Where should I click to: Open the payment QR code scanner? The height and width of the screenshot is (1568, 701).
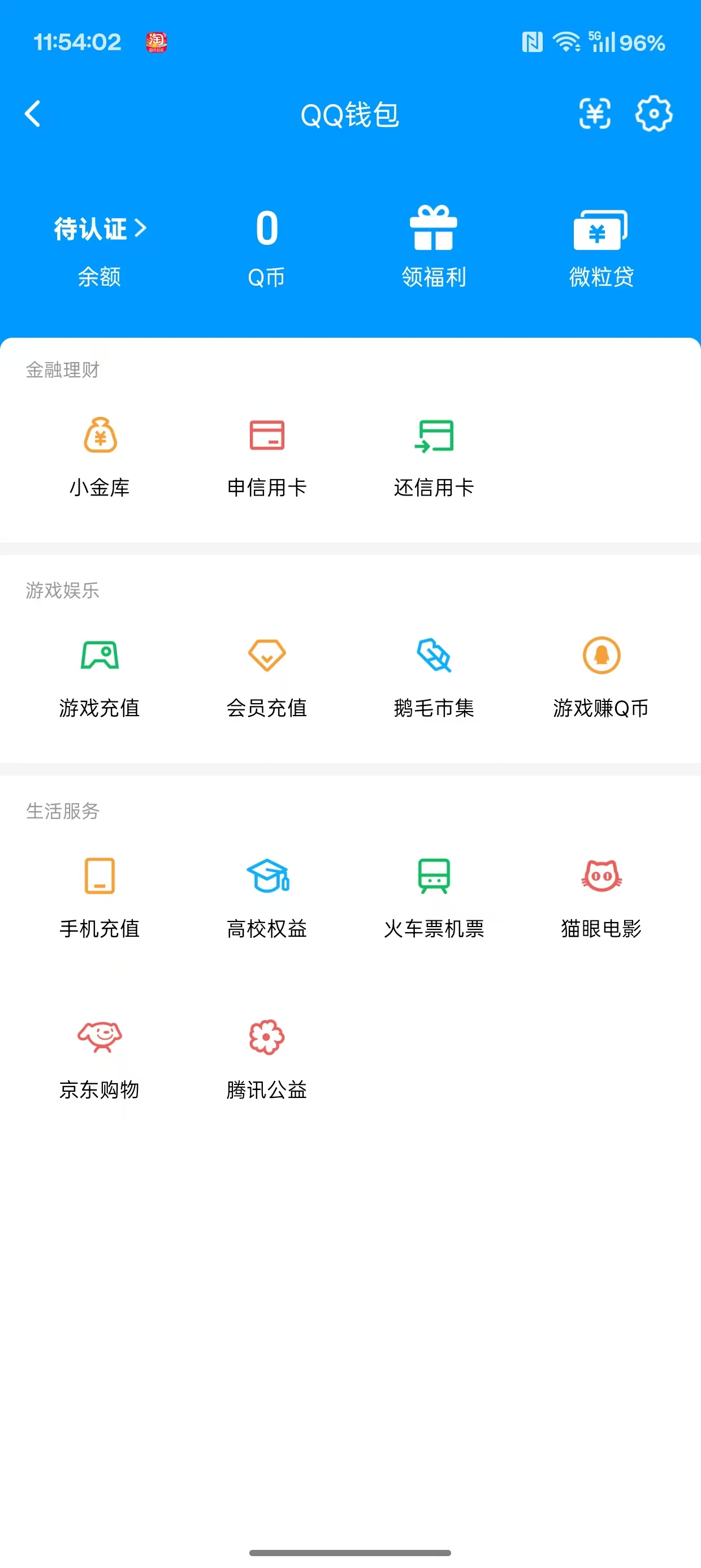[x=595, y=113]
